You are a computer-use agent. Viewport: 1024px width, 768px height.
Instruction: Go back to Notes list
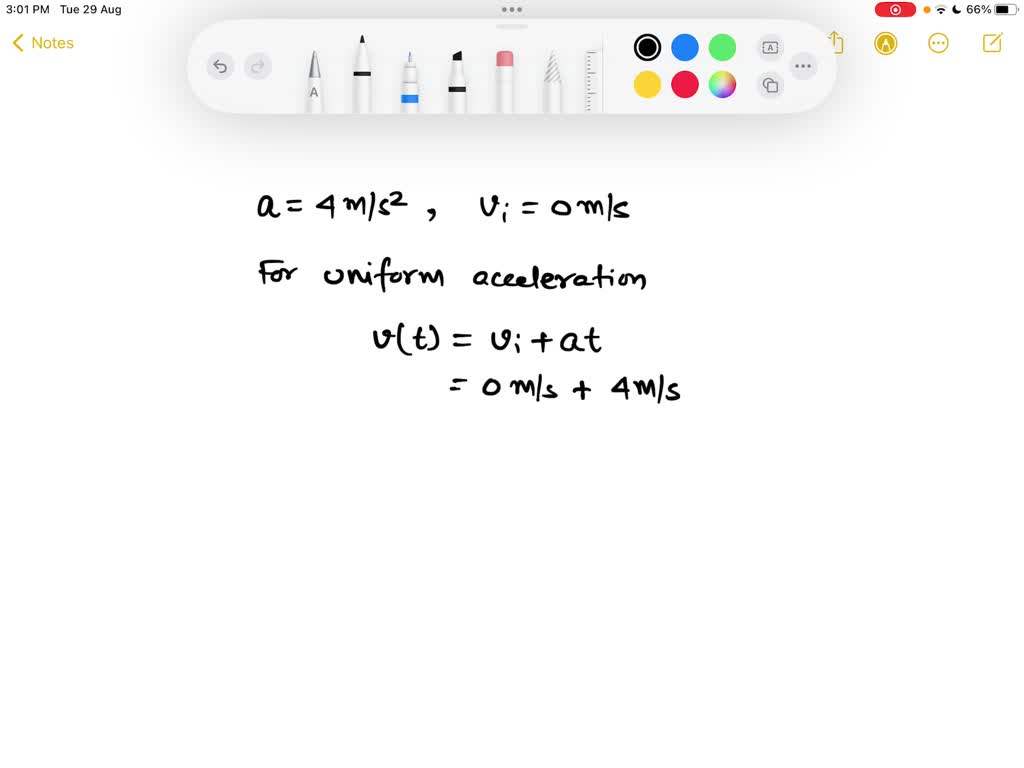click(x=43, y=43)
